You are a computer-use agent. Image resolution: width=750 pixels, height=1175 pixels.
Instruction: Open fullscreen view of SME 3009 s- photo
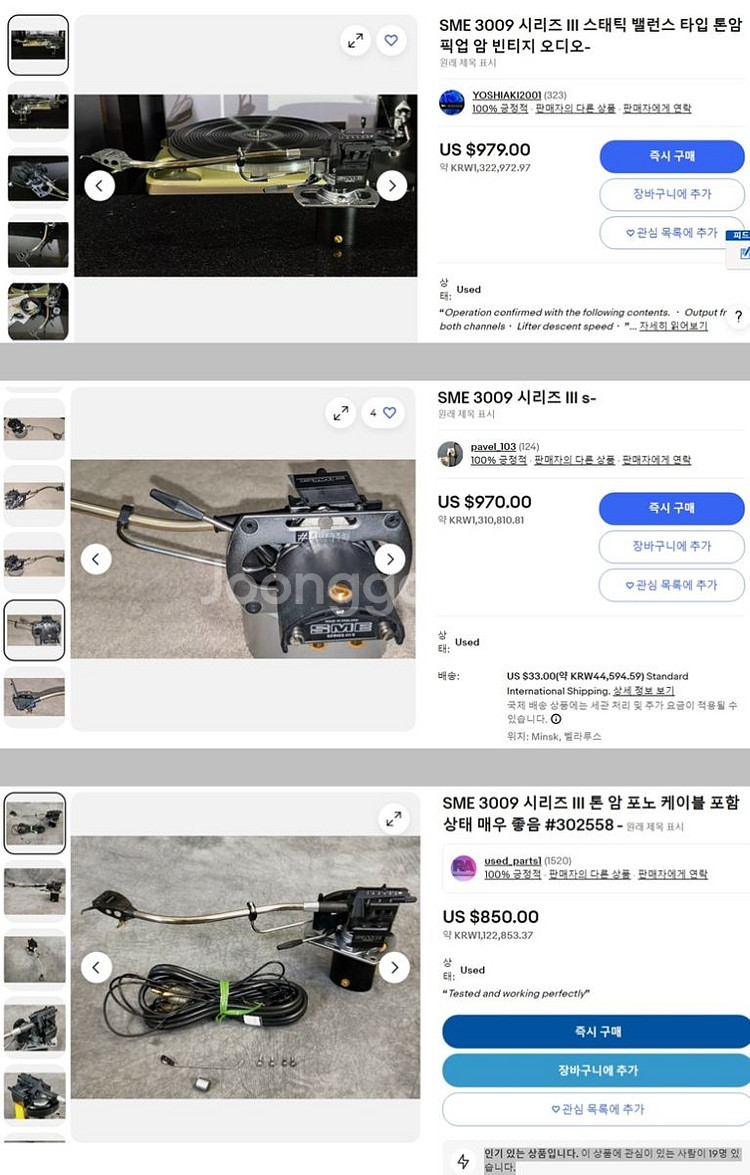click(340, 412)
